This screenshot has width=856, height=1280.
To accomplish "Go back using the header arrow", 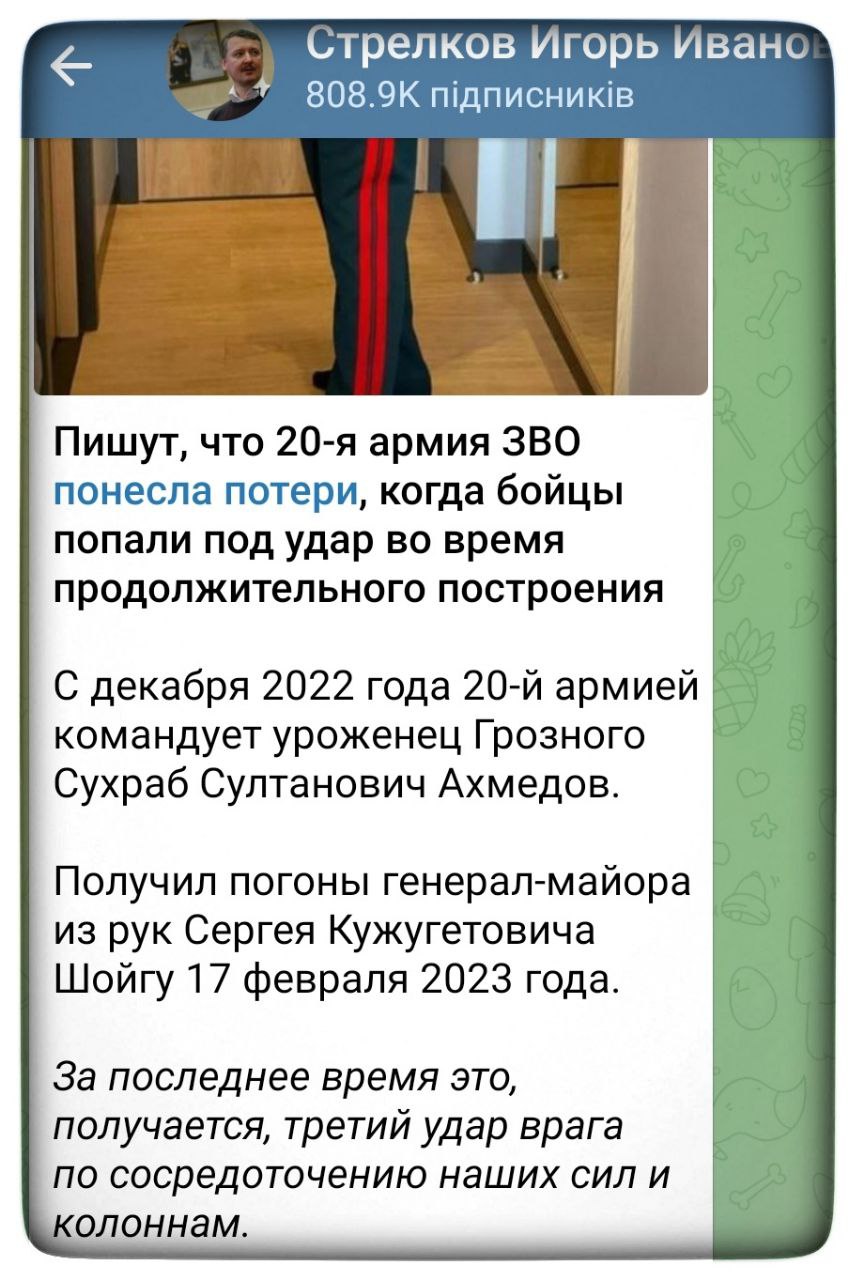I will (70, 68).
